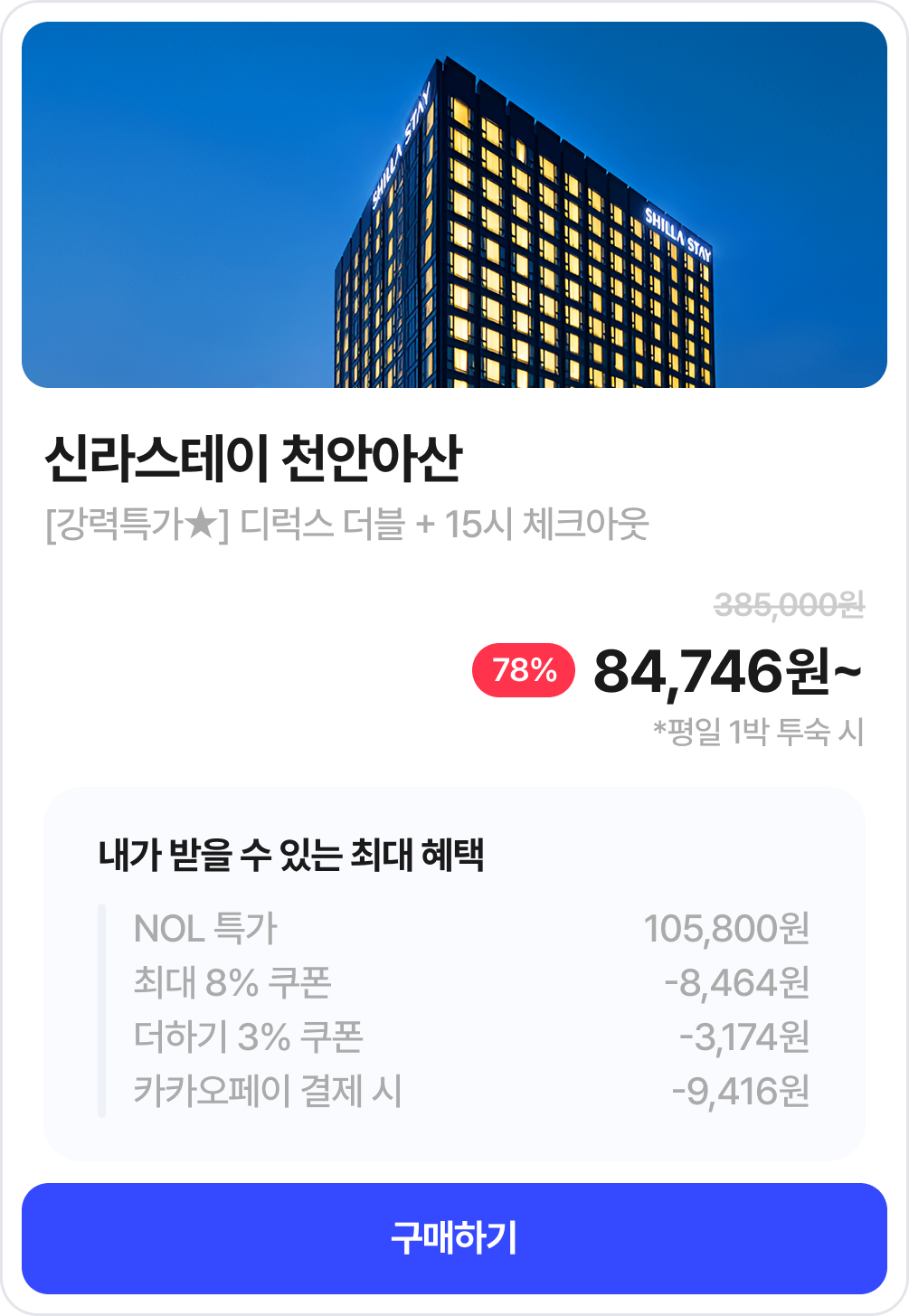
Task: Tap the 구매하기 purchase button
Action: coord(454,1238)
